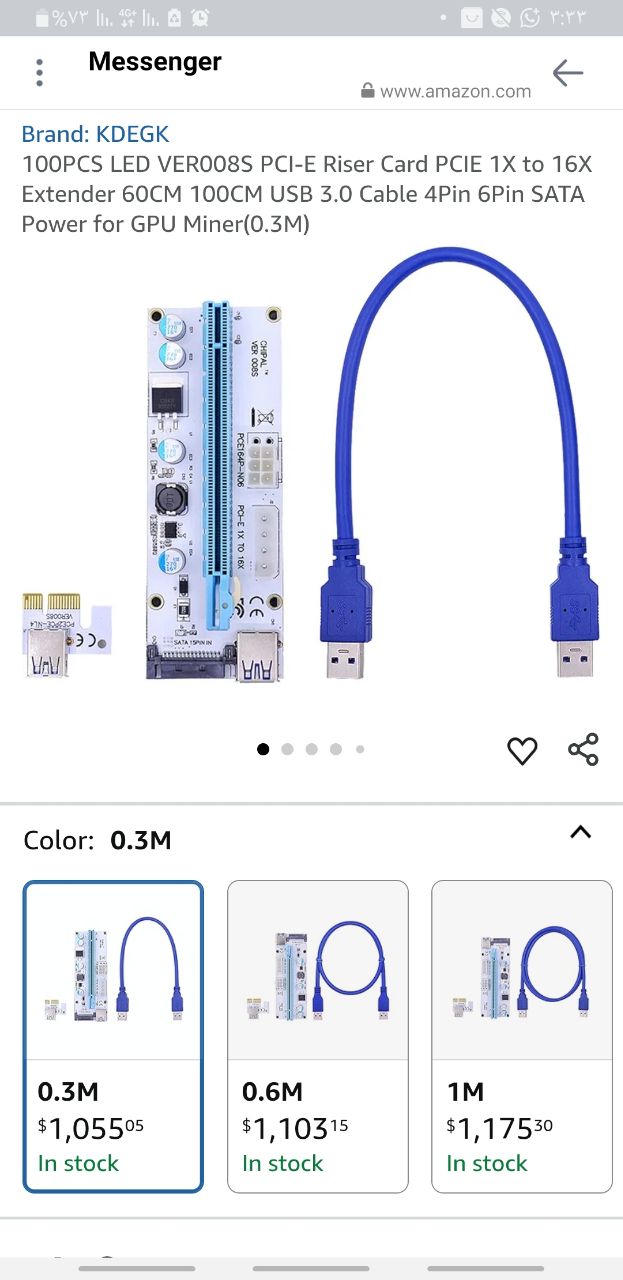The width and height of the screenshot is (623, 1280).
Task: Share this product listing
Action: (x=583, y=750)
